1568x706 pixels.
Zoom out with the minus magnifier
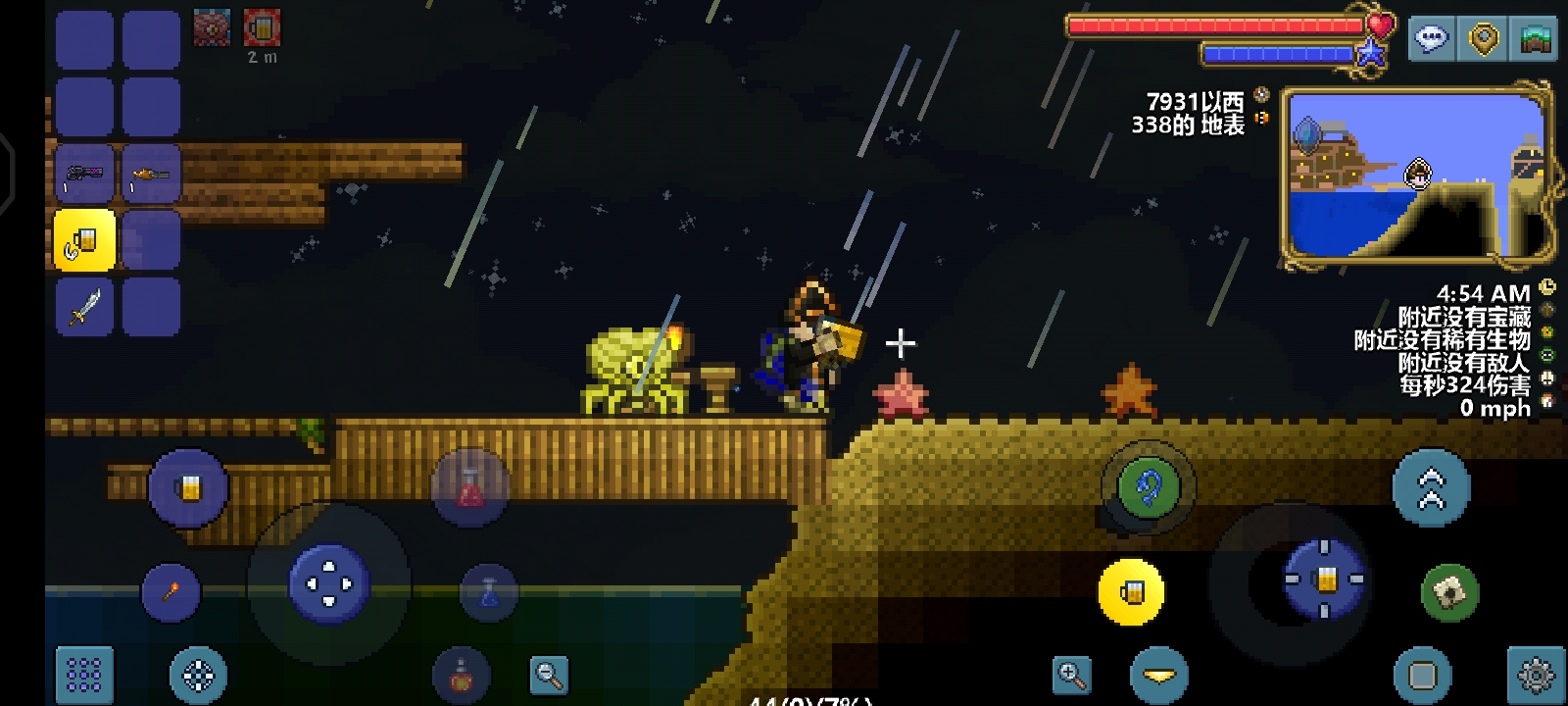tap(549, 675)
